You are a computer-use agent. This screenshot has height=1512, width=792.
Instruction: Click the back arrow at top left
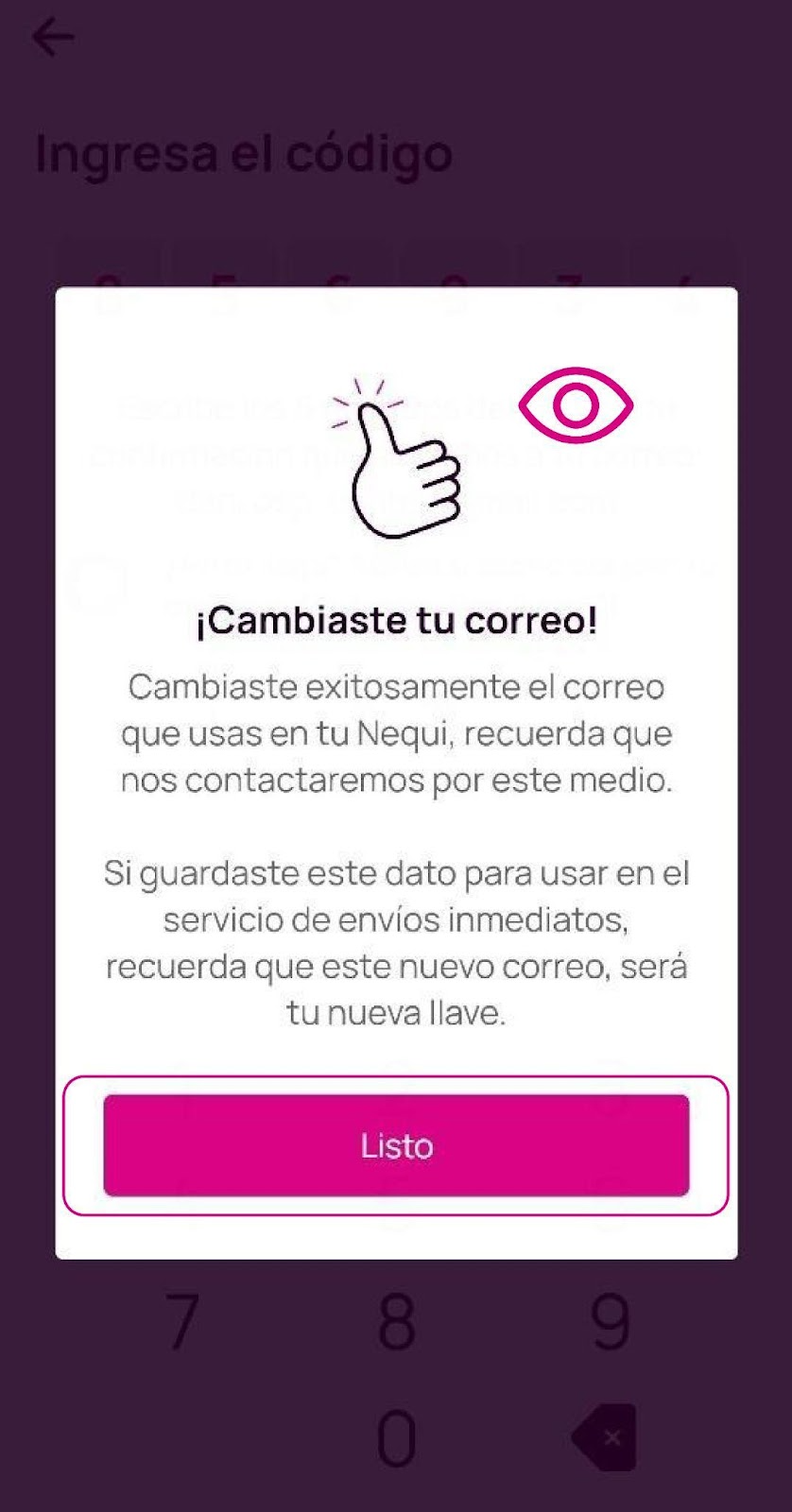[53, 36]
